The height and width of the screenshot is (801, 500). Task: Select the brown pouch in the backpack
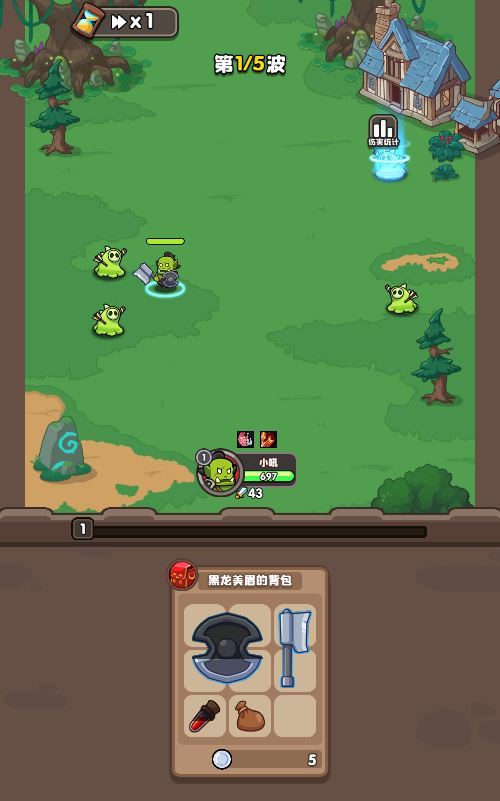click(x=250, y=716)
